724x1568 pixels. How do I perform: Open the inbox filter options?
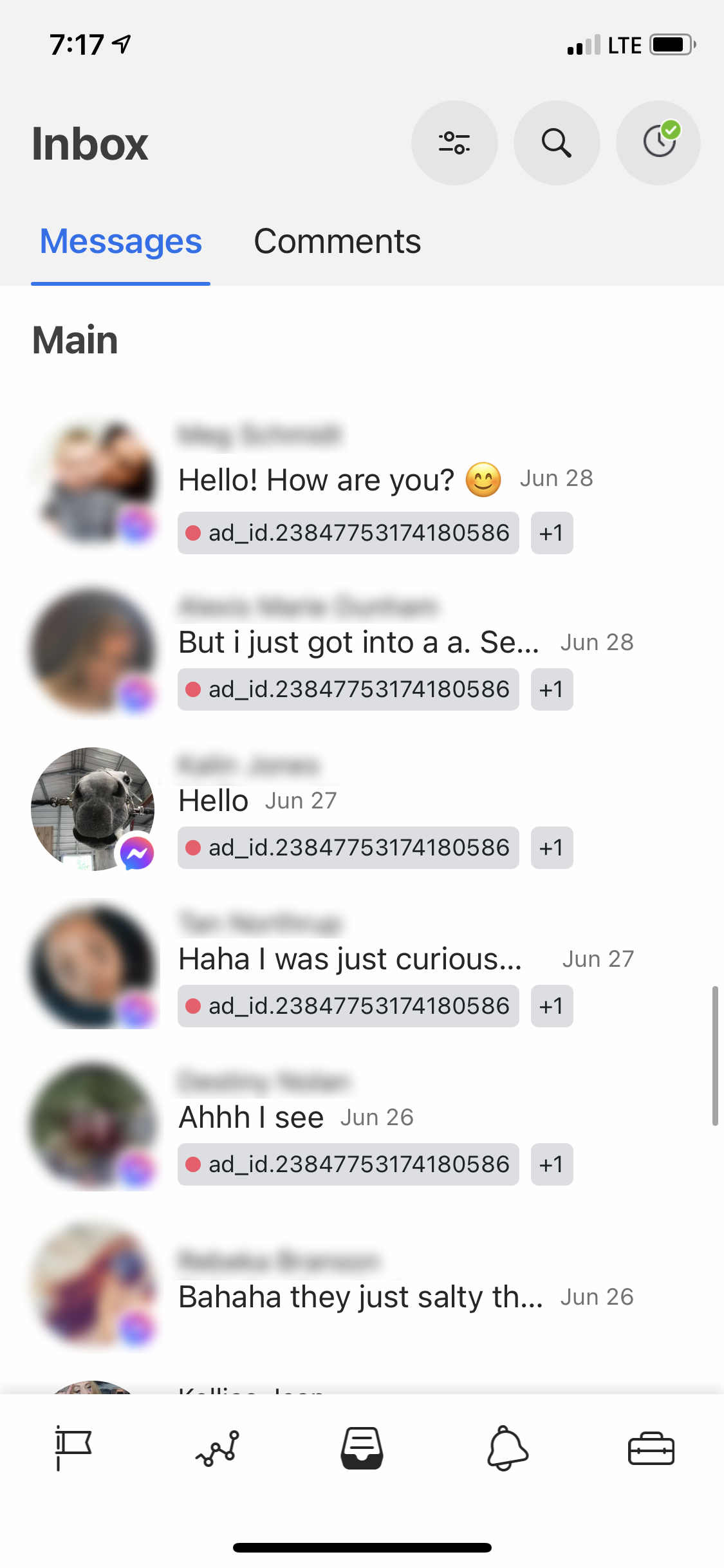(454, 143)
